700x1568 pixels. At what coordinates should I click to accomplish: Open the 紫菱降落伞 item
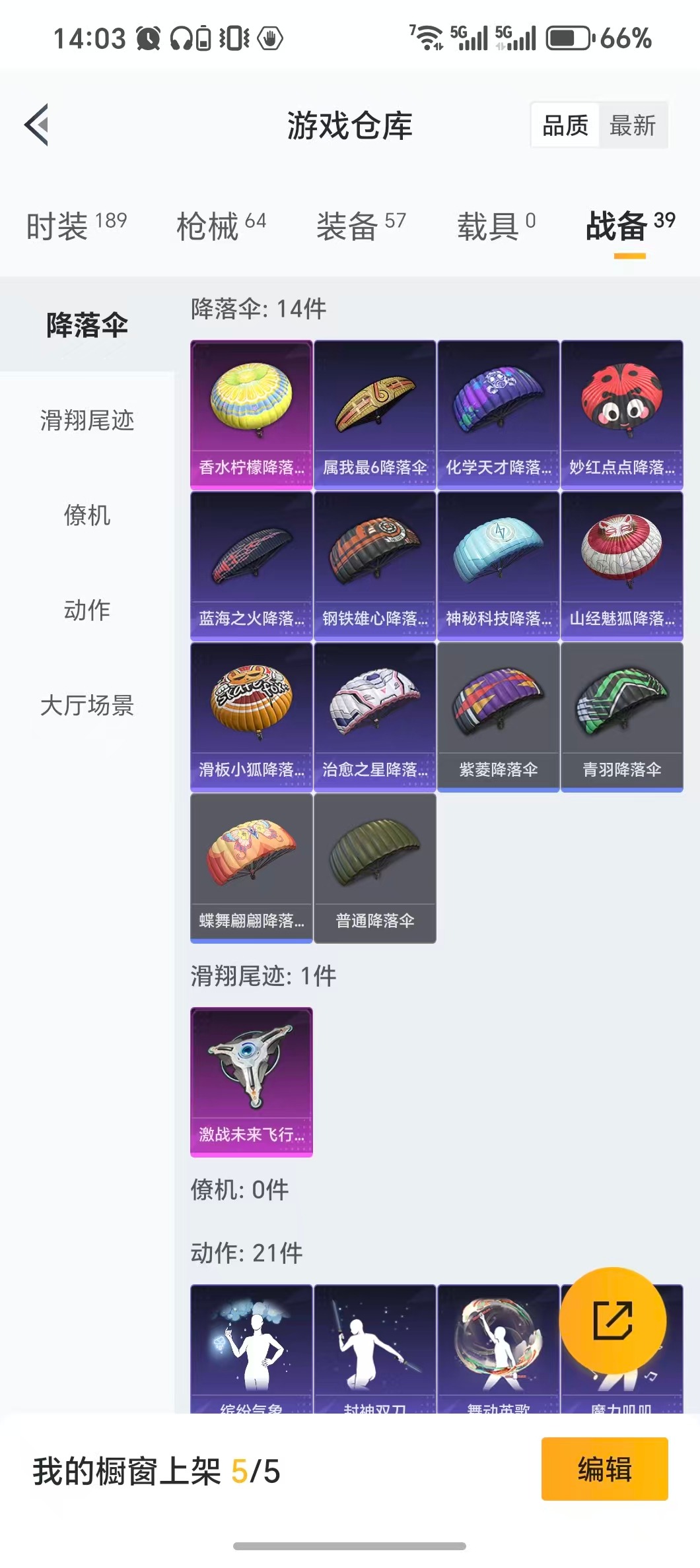pyautogui.click(x=498, y=717)
